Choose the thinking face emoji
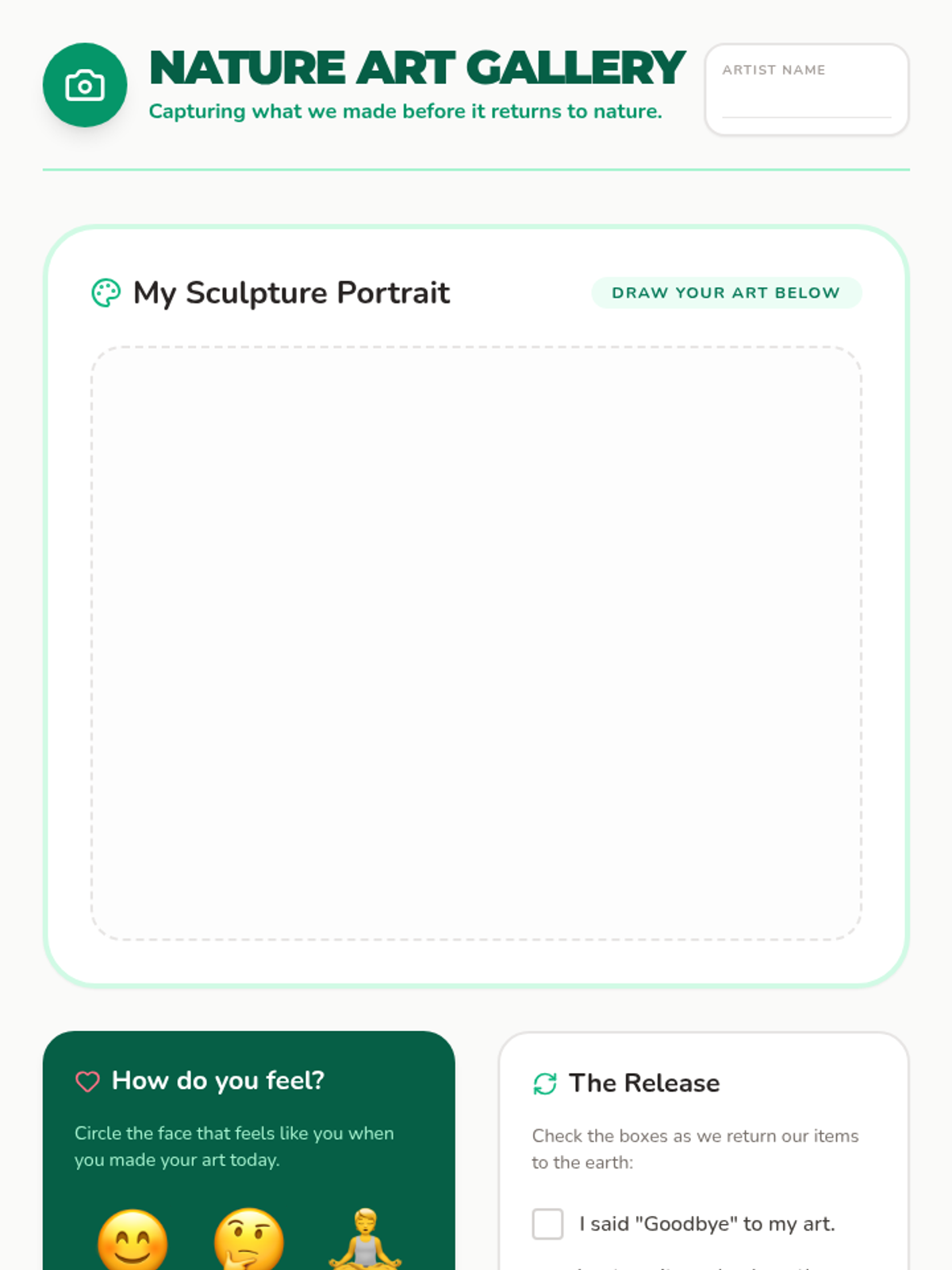Screen dimensions: 952x1270 [249, 1240]
